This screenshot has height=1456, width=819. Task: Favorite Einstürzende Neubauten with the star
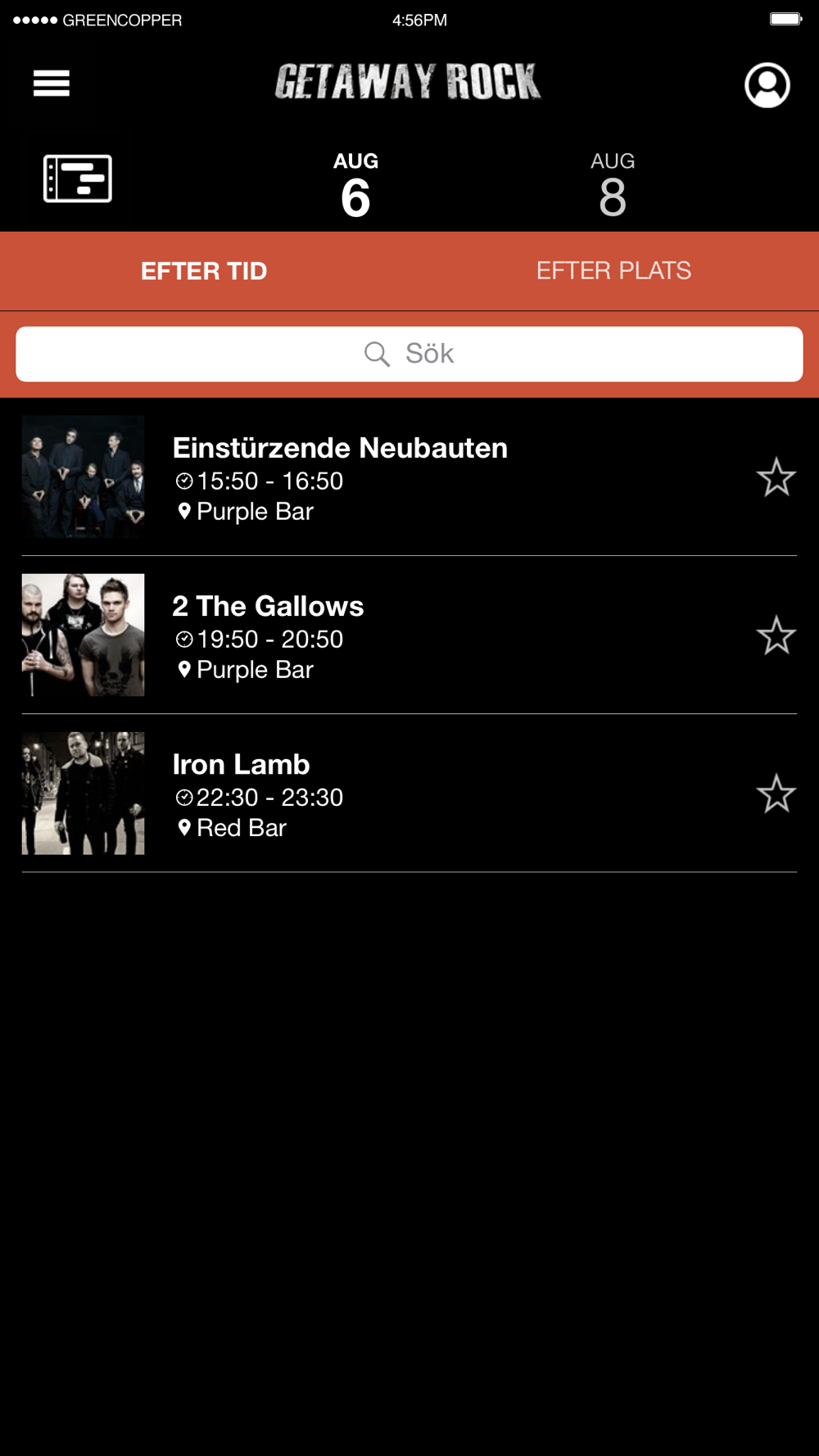[x=776, y=477]
